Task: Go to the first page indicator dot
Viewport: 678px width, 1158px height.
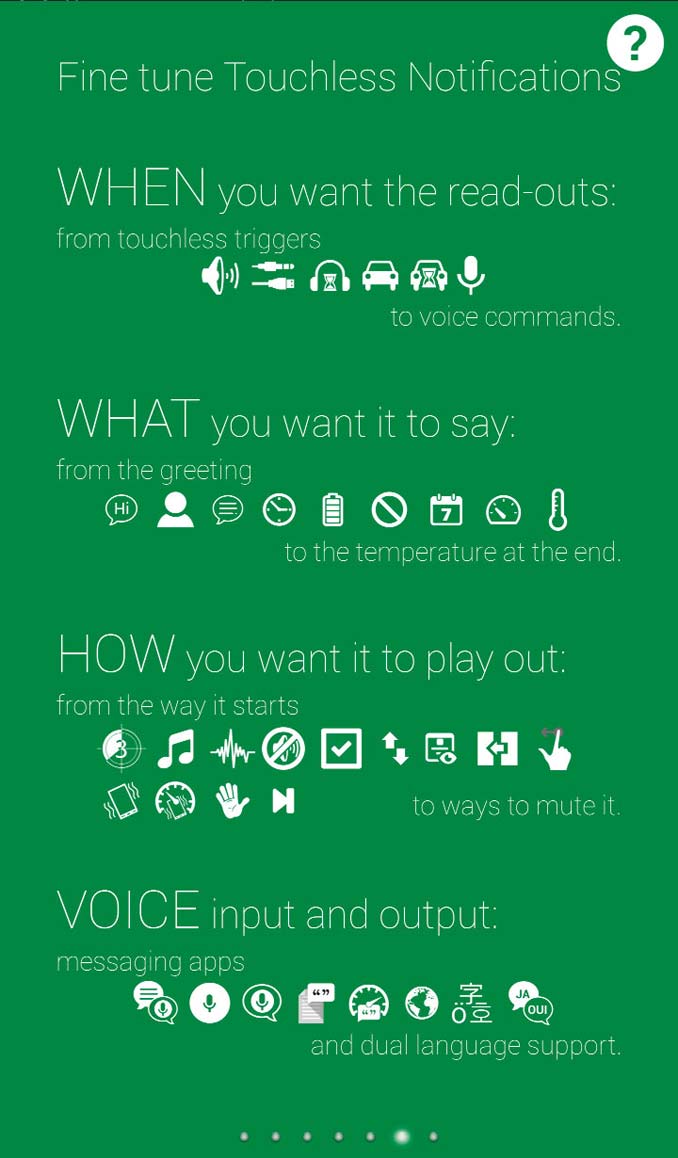Action: coord(244,1136)
